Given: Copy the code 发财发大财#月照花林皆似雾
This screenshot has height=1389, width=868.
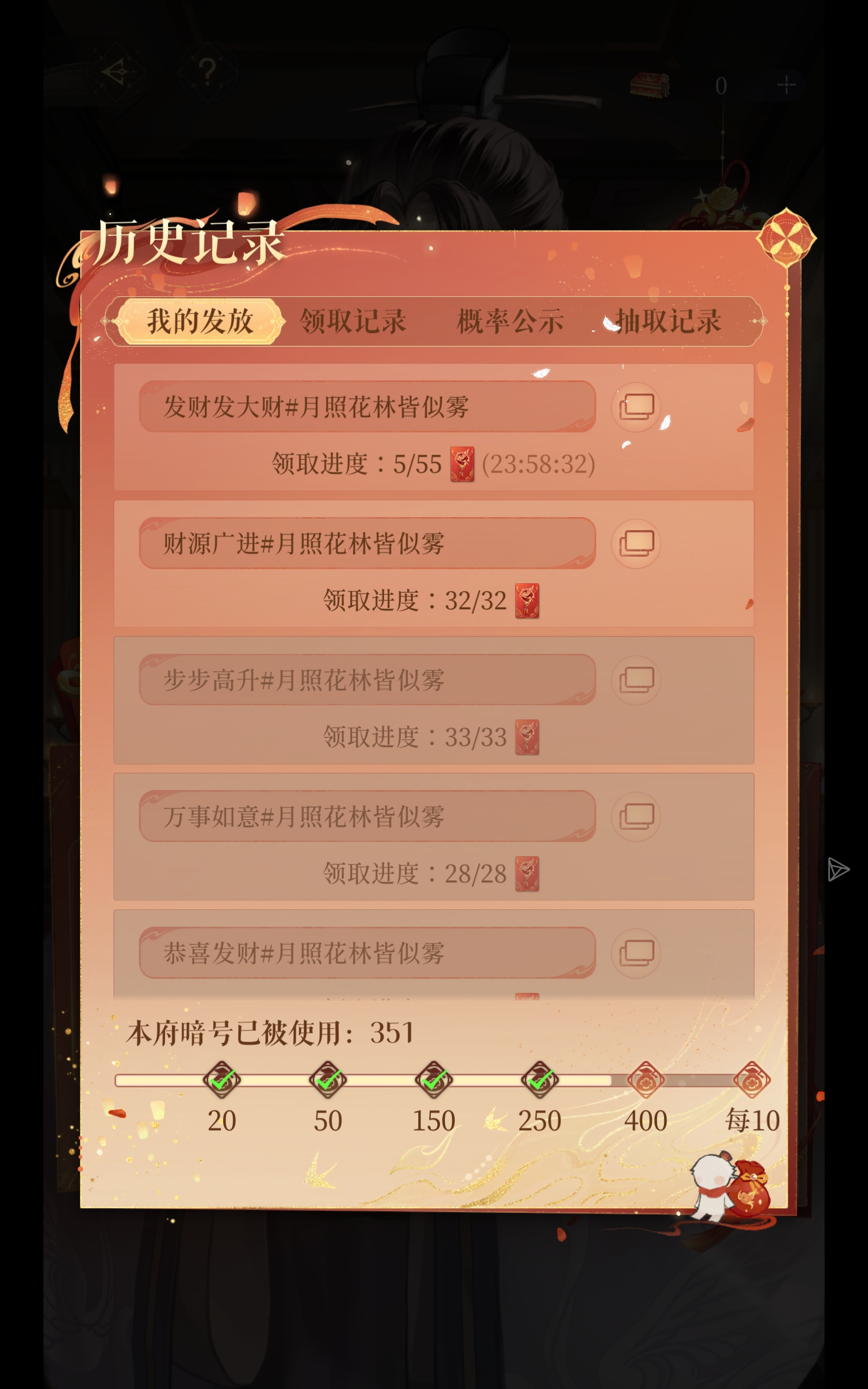Looking at the screenshot, I should [x=636, y=407].
